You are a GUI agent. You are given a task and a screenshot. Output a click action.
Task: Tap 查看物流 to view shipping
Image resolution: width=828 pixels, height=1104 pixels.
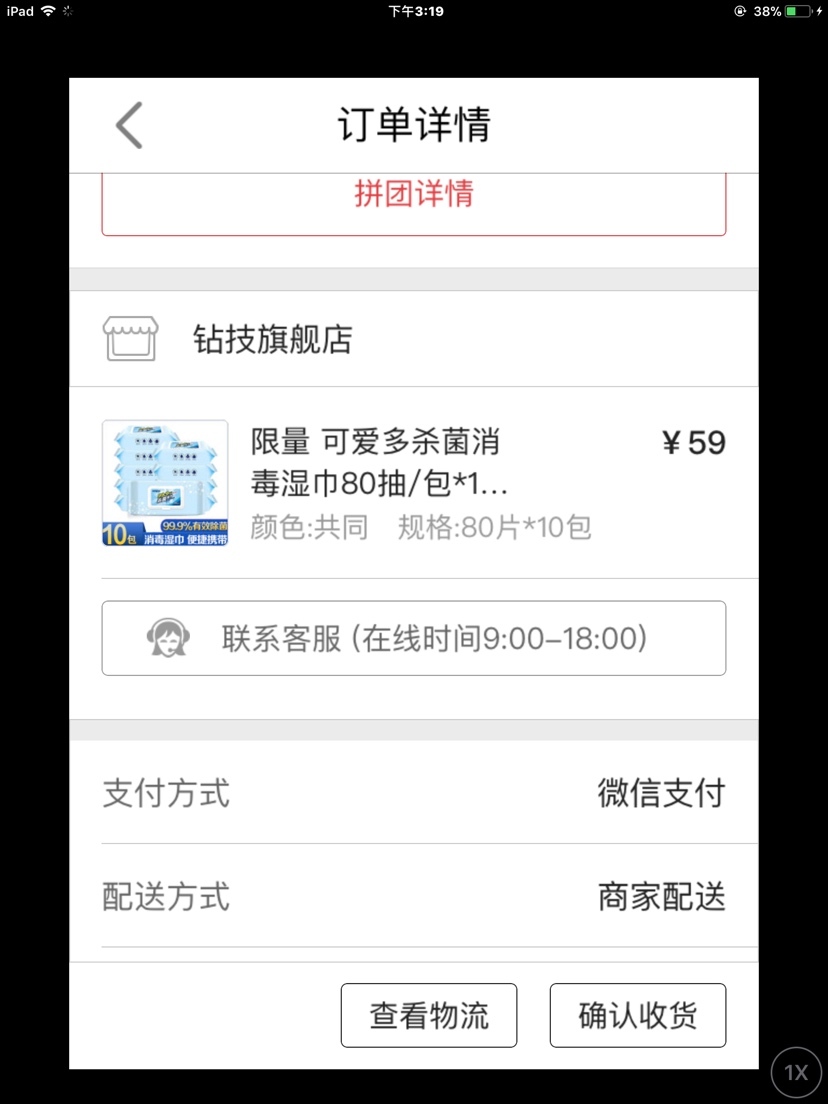429,1015
